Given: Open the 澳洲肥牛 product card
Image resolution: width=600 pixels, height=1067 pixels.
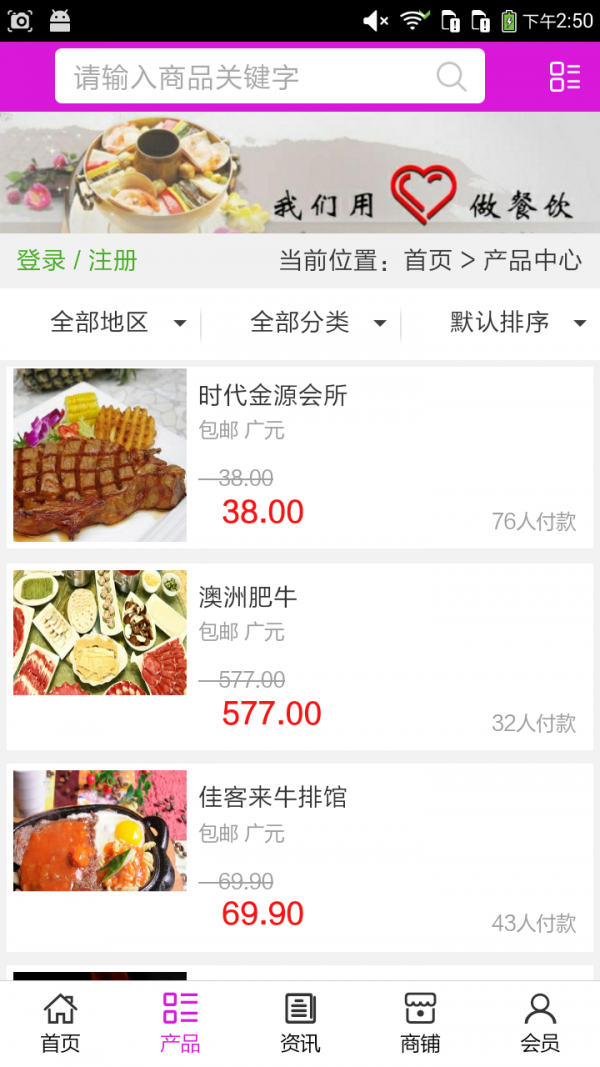Looking at the screenshot, I should [x=300, y=657].
